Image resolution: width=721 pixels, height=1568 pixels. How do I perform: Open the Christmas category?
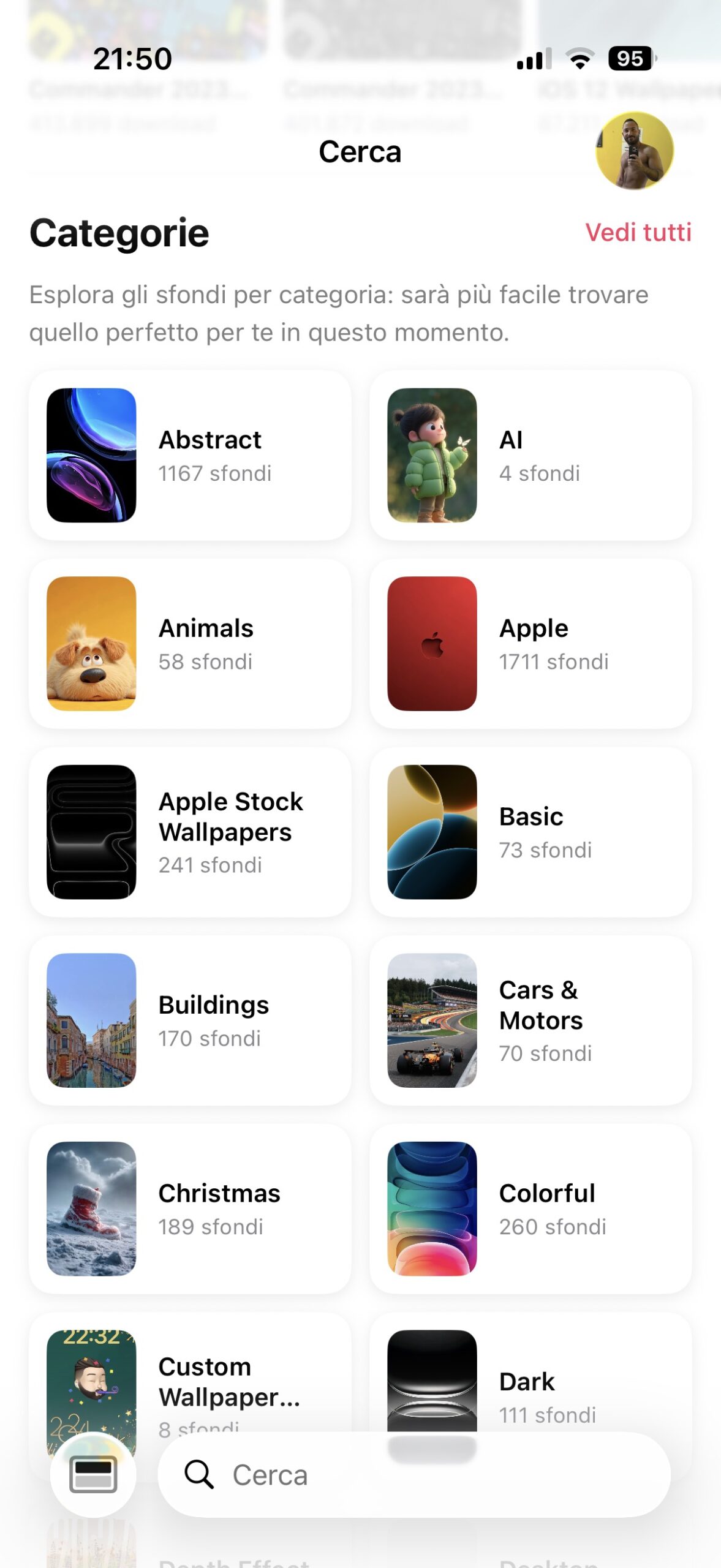[x=190, y=1208]
